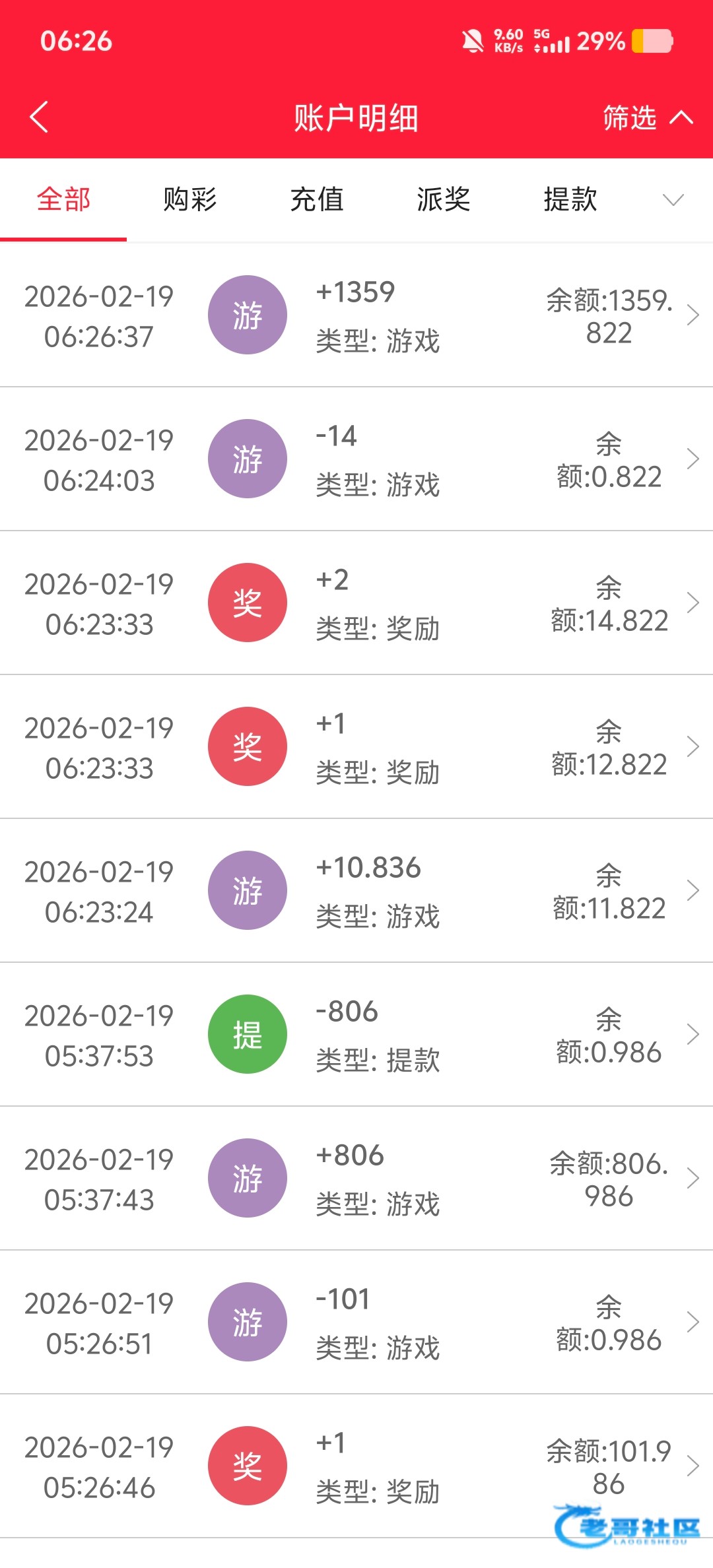This screenshot has width=713, height=1568.
Task: View the +2 奖励 record details
Action: coord(356,603)
